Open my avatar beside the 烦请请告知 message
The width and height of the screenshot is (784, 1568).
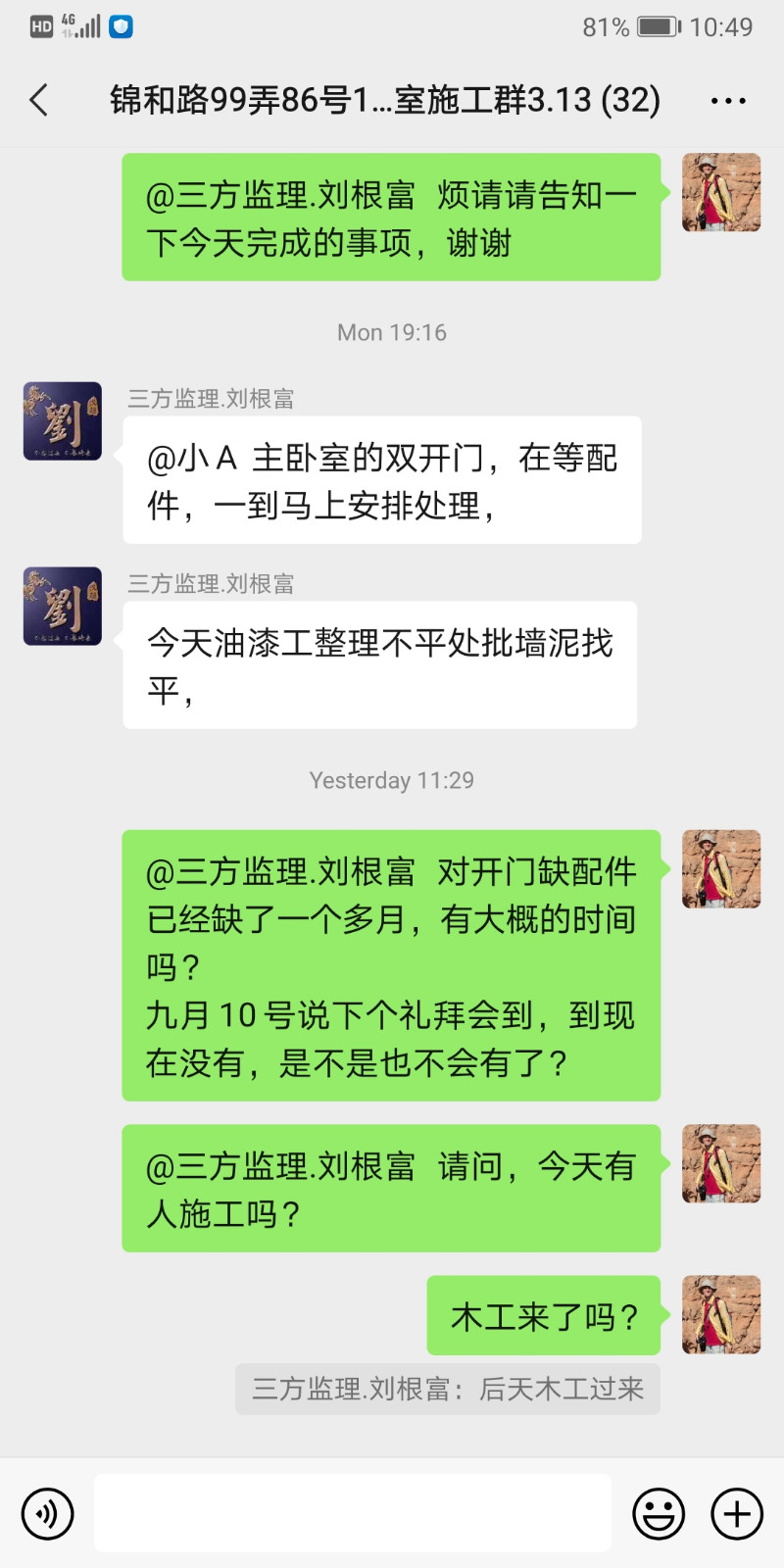(721, 192)
